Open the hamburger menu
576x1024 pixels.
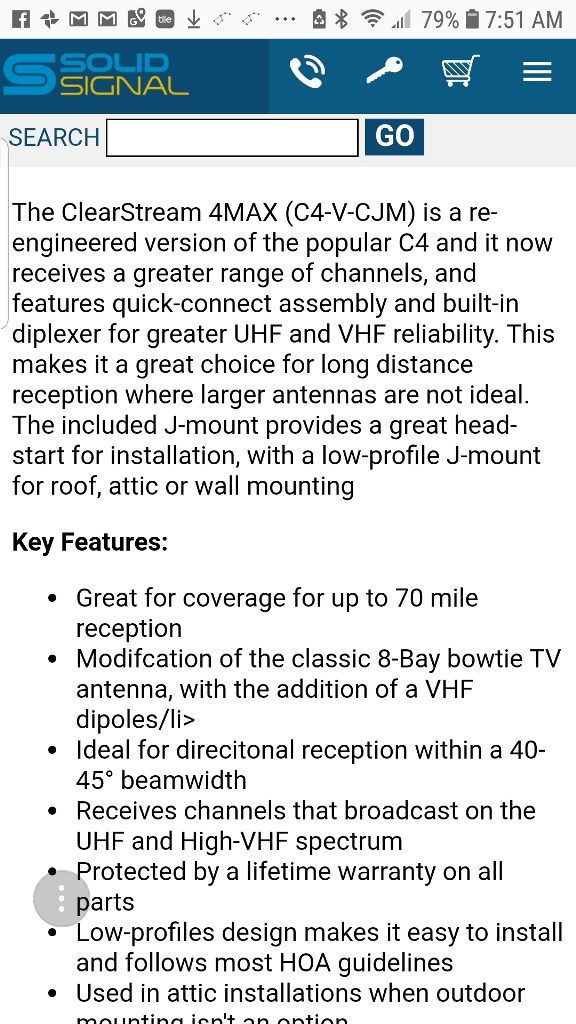[x=537, y=71]
